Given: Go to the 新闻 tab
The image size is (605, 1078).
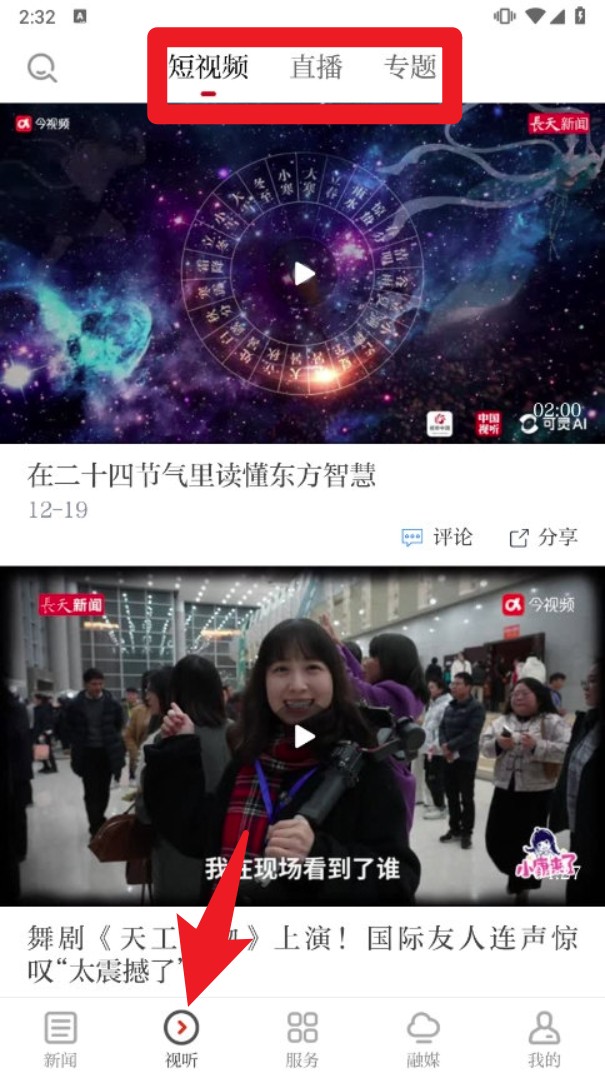Looking at the screenshot, I should (x=60, y=1038).
